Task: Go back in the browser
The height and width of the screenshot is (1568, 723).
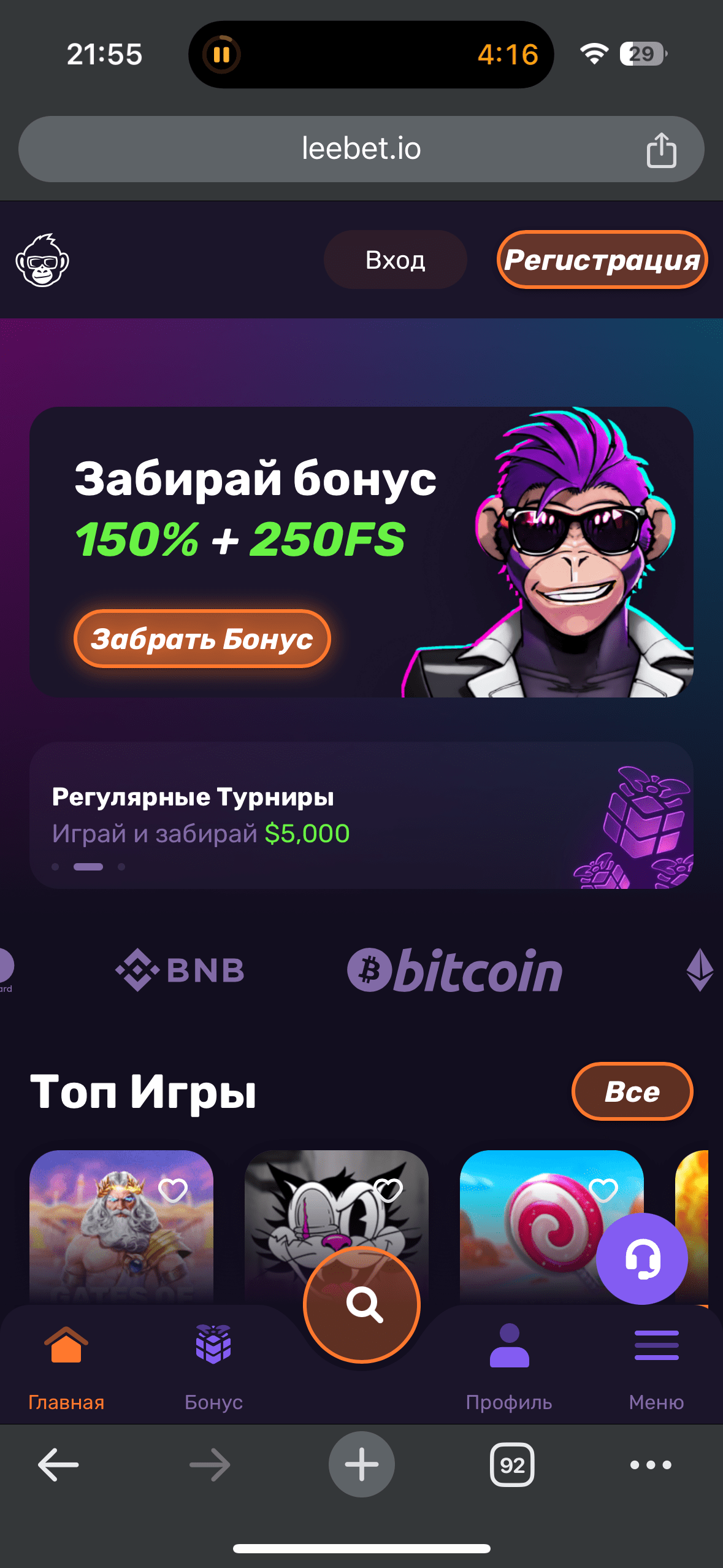Action: point(58,1464)
